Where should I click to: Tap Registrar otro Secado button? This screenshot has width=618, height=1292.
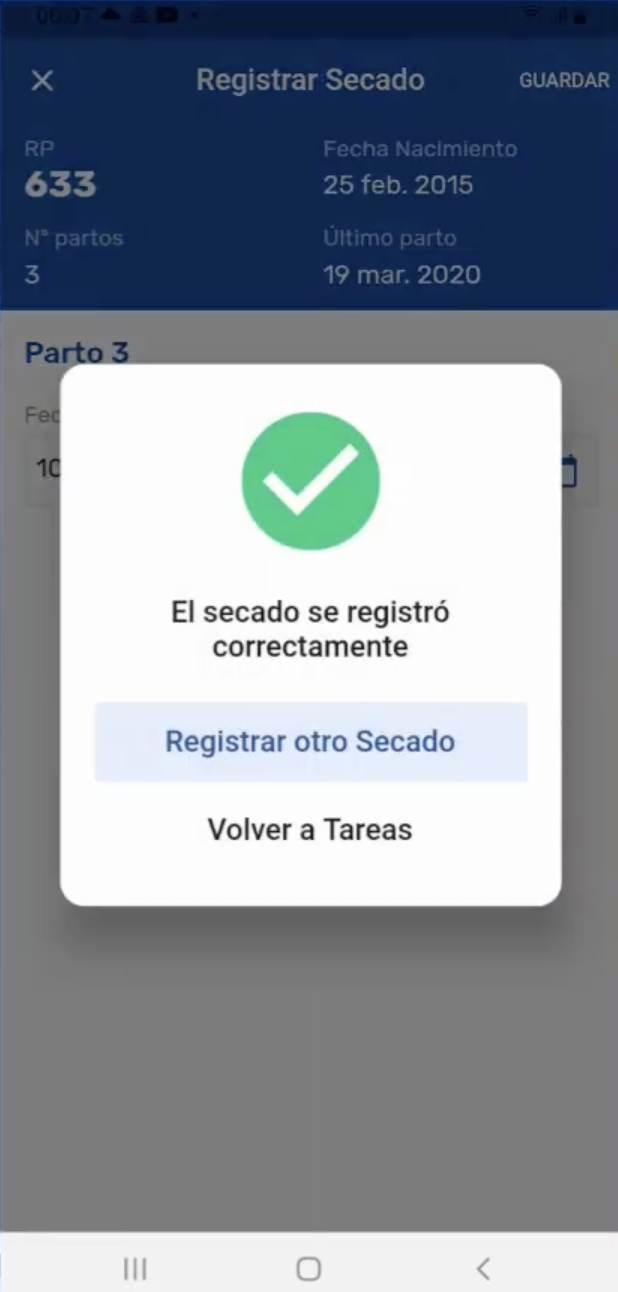310,741
